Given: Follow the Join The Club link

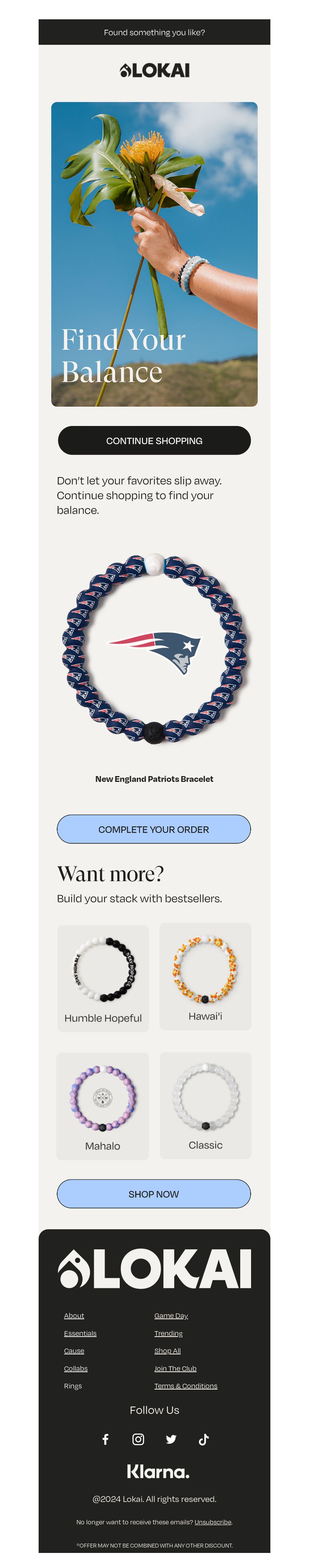Looking at the screenshot, I should (175, 1368).
